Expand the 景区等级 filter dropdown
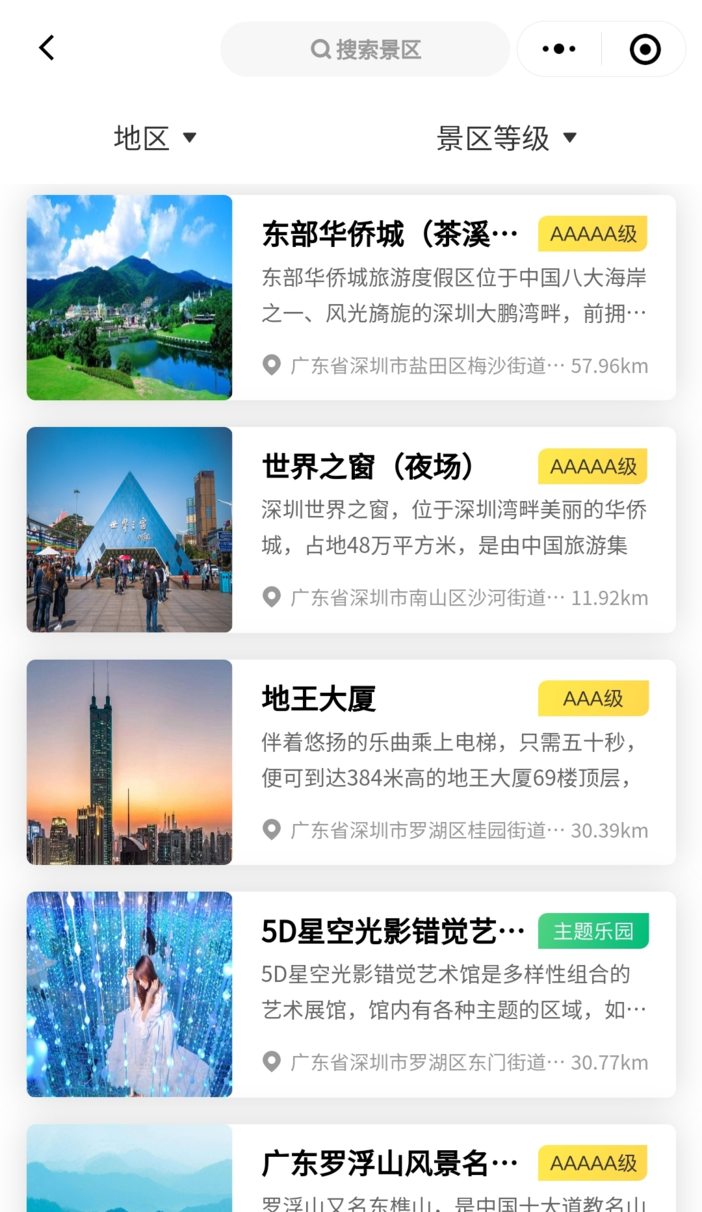Viewport: 702px width, 1212px height. pos(507,138)
